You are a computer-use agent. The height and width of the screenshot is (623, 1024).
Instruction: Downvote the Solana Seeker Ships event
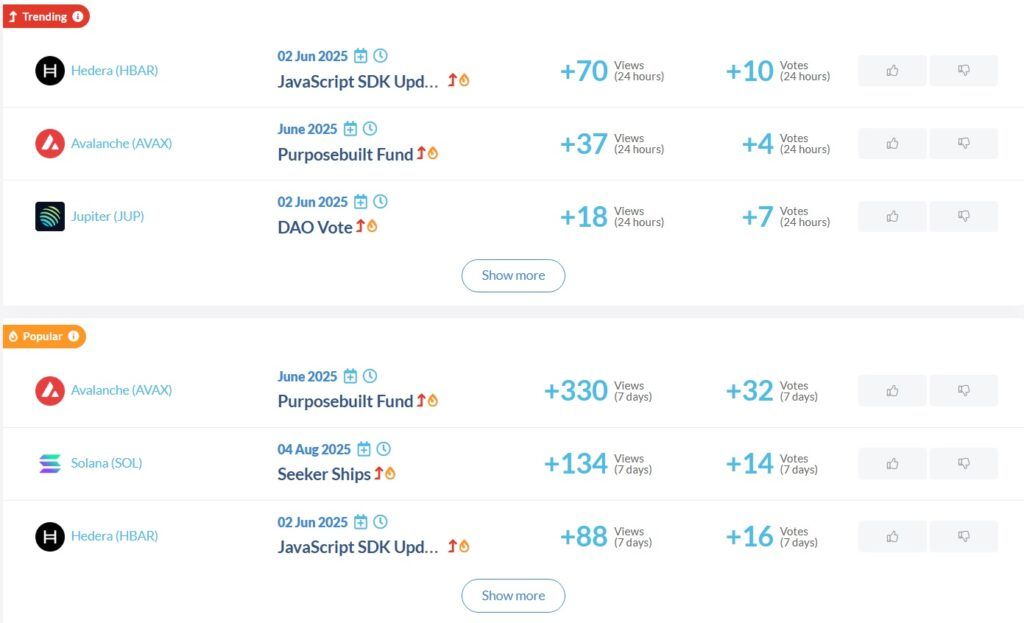[x=964, y=463]
